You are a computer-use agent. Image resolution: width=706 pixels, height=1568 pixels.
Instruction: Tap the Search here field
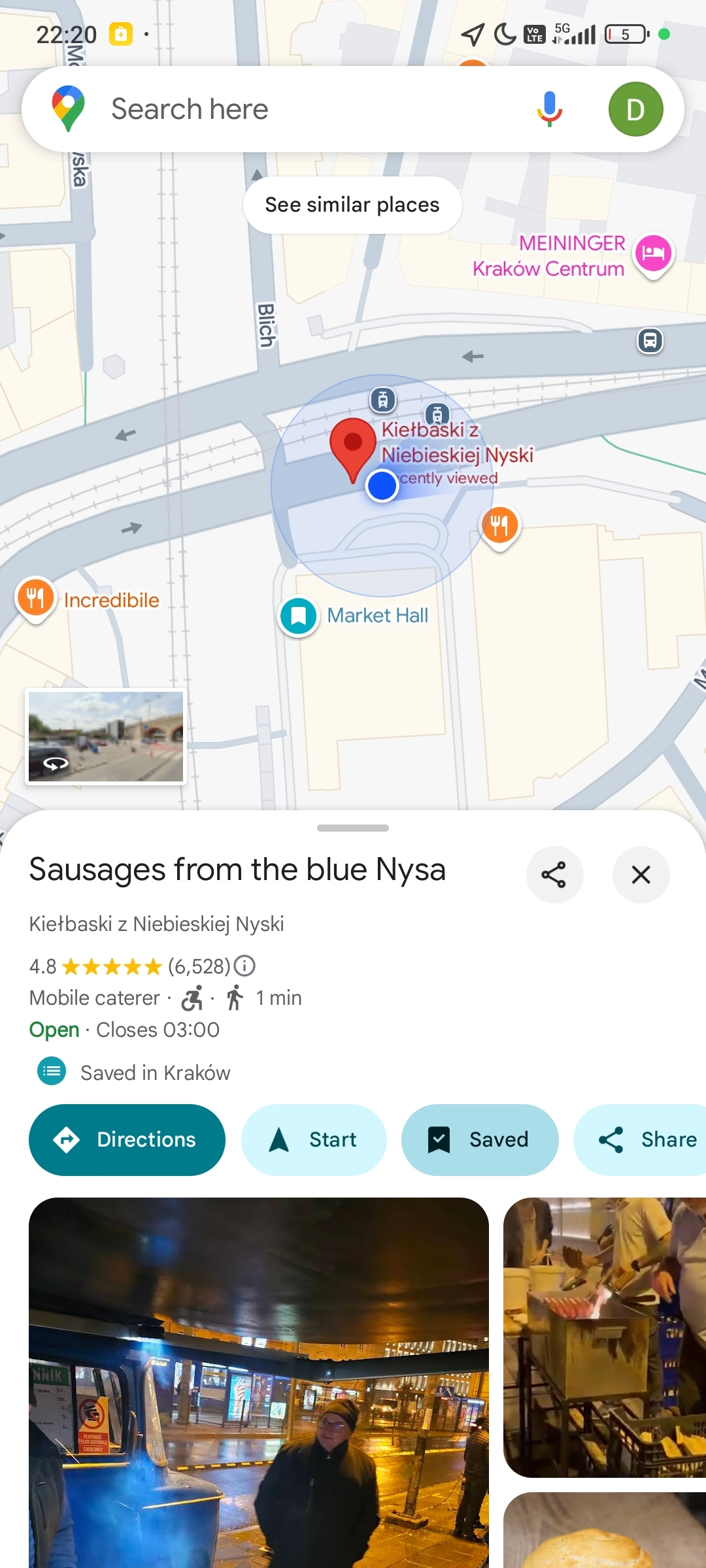click(294, 109)
